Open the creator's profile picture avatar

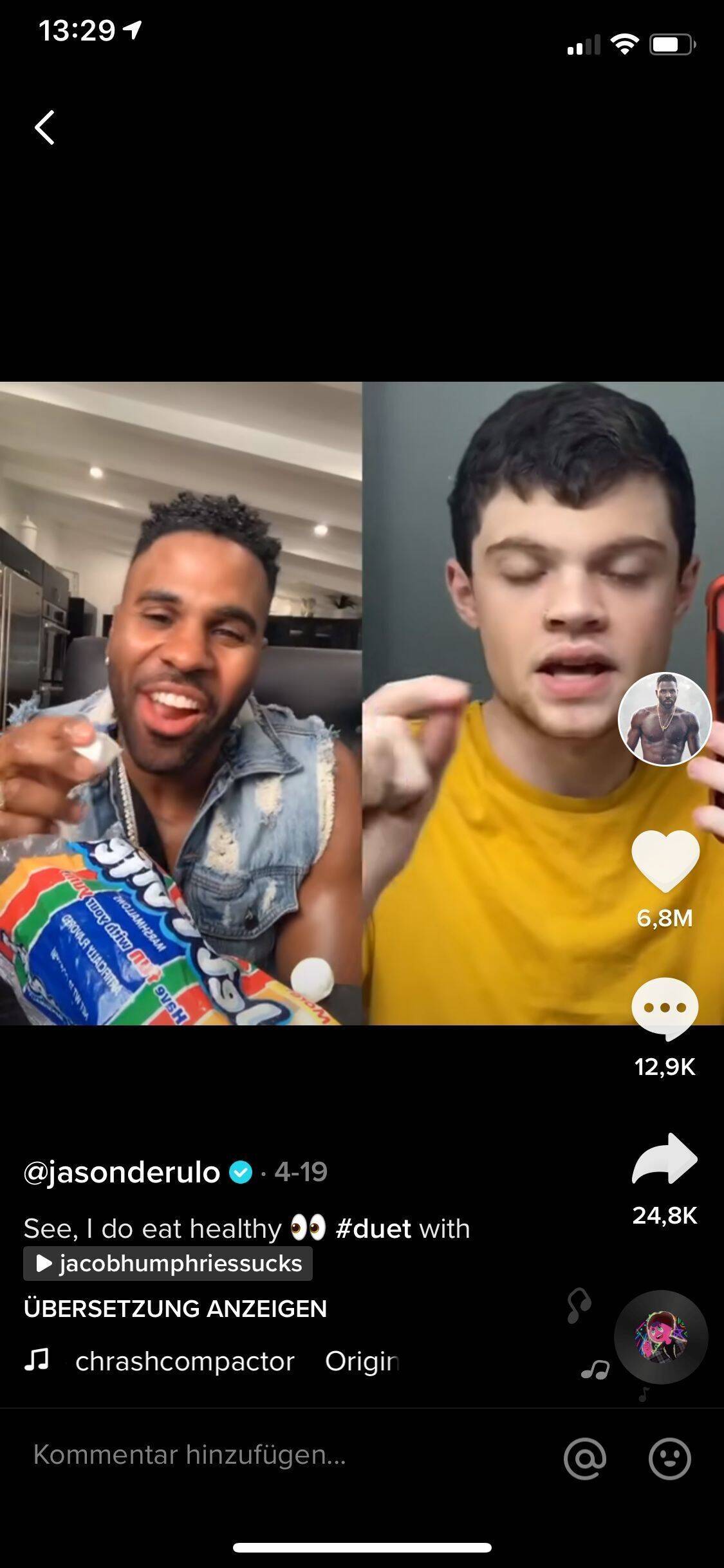[664, 718]
